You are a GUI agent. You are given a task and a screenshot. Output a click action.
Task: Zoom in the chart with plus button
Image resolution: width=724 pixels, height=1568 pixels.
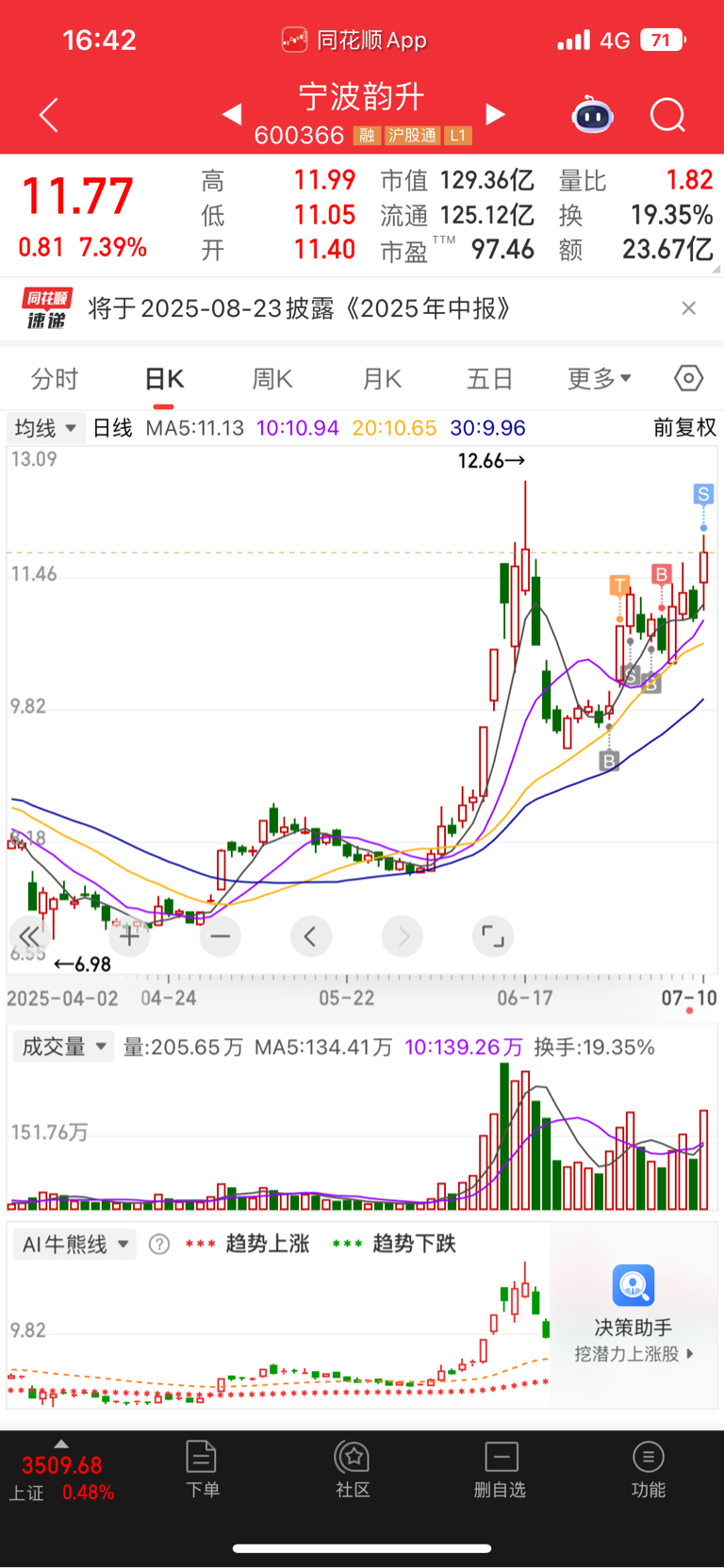pos(129,936)
